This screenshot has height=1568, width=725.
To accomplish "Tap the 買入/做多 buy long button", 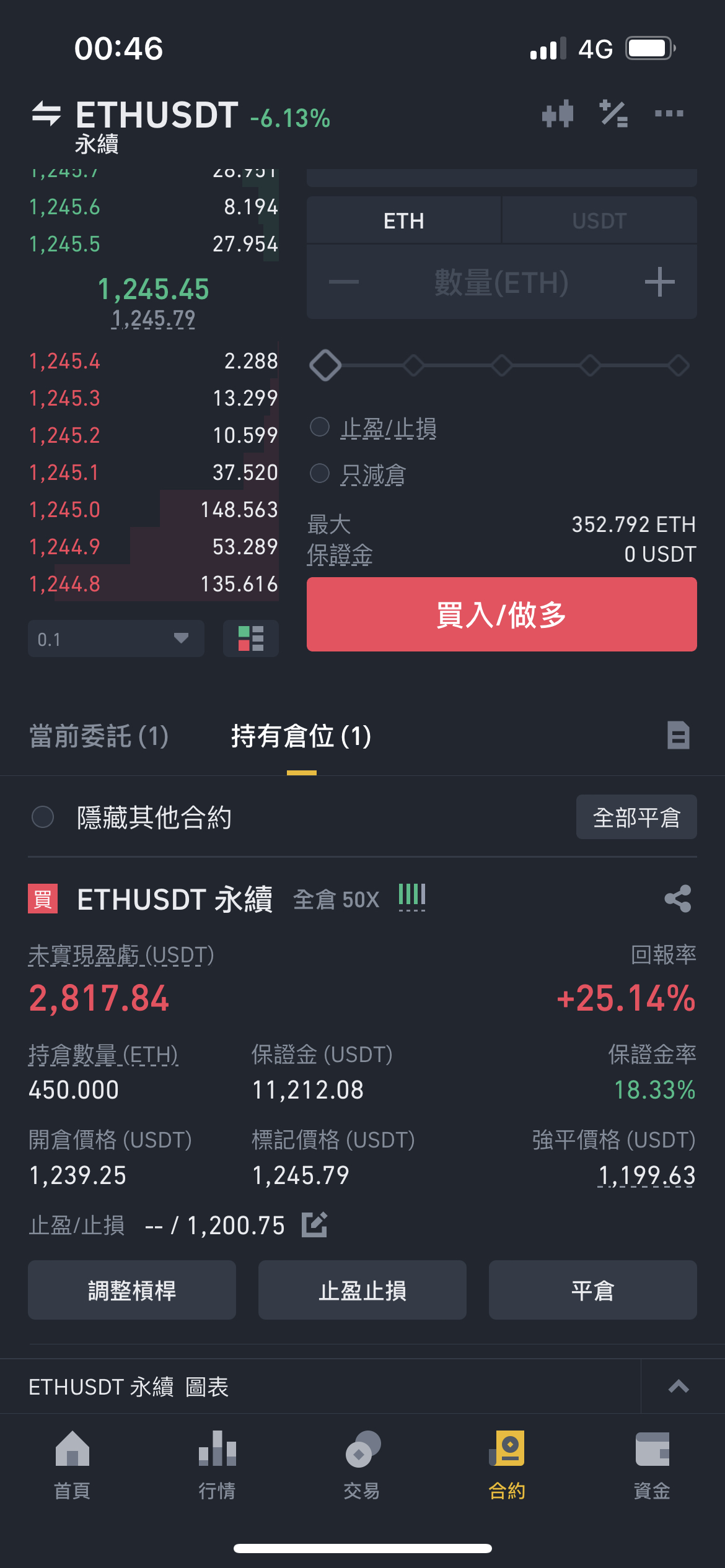I will click(501, 614).
